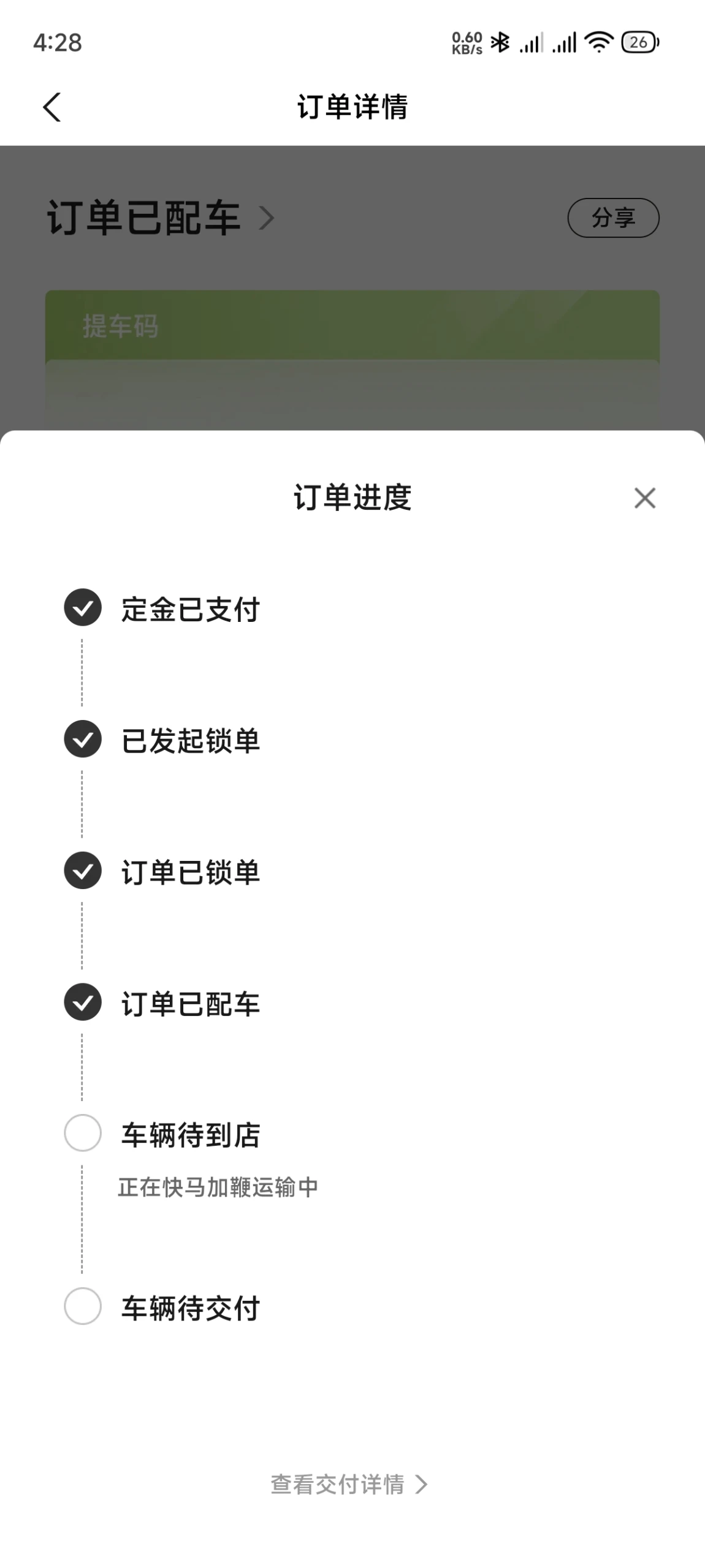Image resolution: width=705 pixels, height=1568 pixels.
Task: Close the 订单进度 sheet
Action: pyautogui.click(x=644, y=498)
